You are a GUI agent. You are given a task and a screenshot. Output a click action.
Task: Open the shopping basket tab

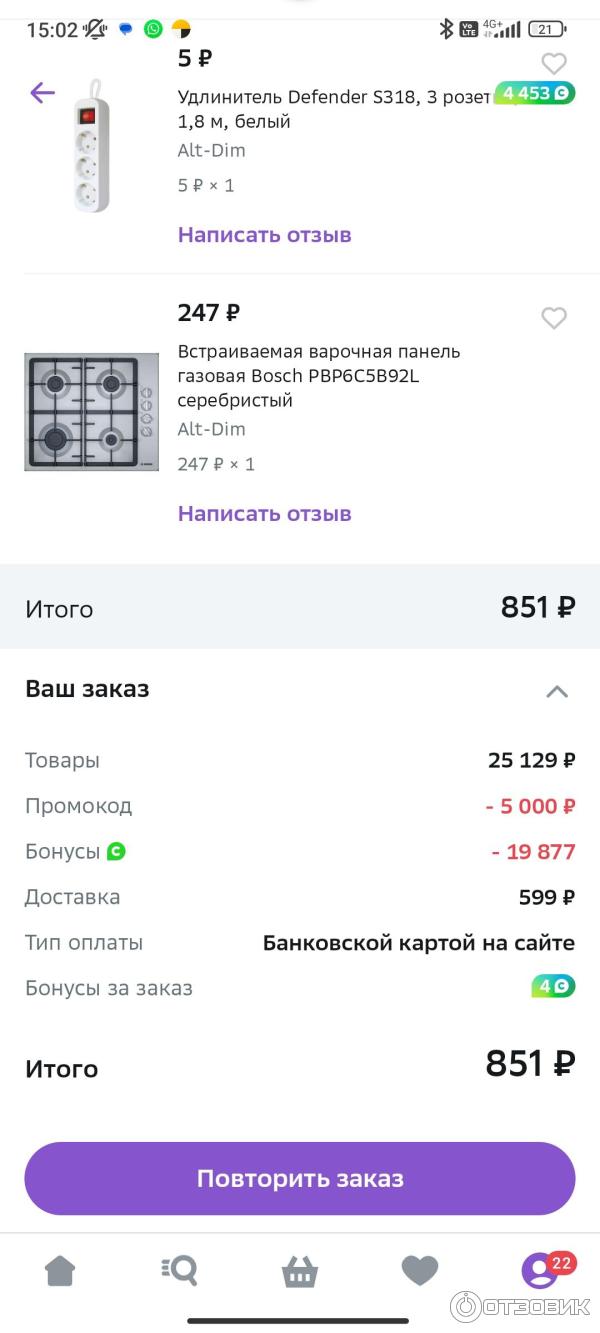300,1271
